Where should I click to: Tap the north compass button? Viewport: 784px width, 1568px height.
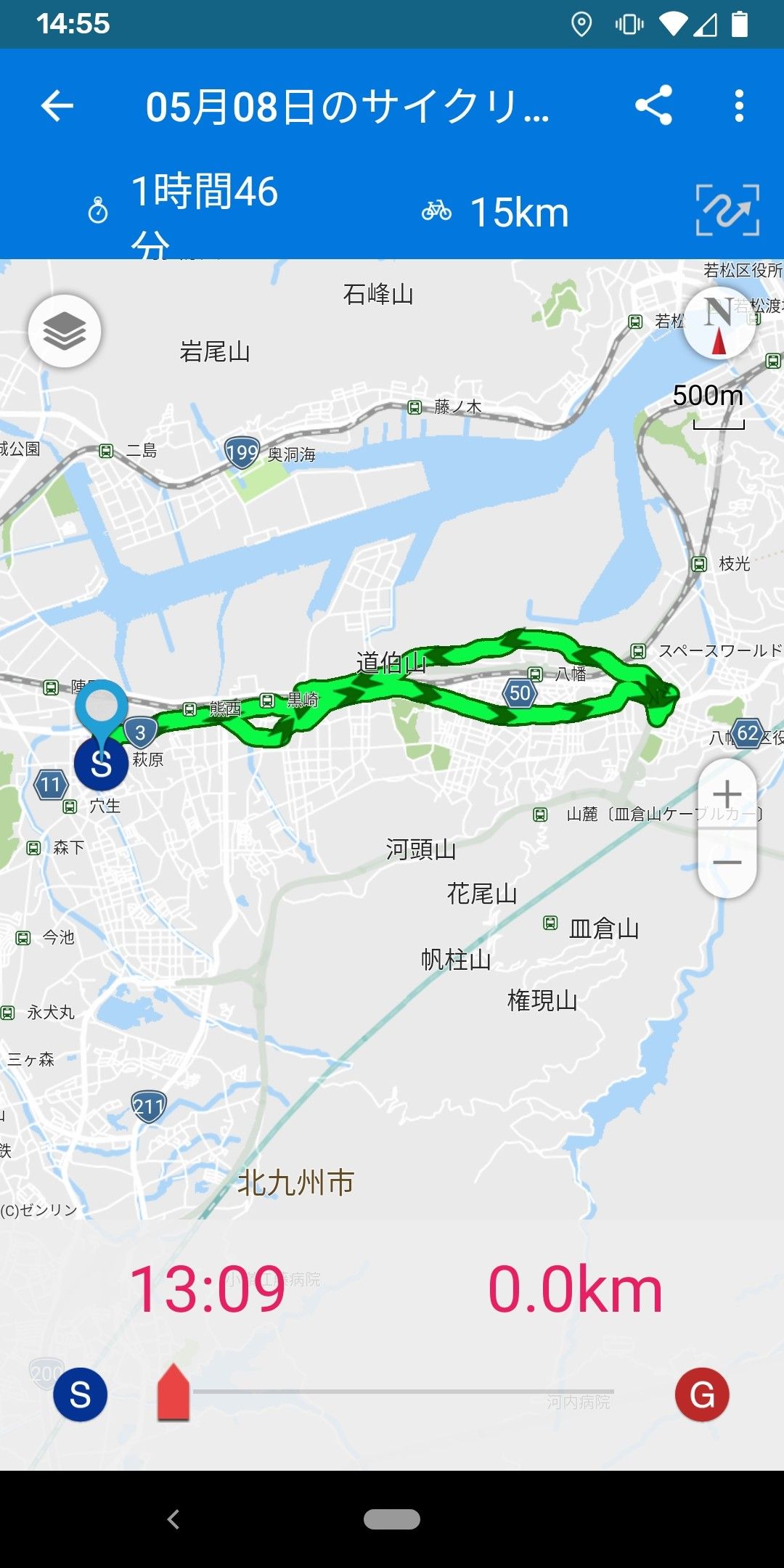[719, 323]
